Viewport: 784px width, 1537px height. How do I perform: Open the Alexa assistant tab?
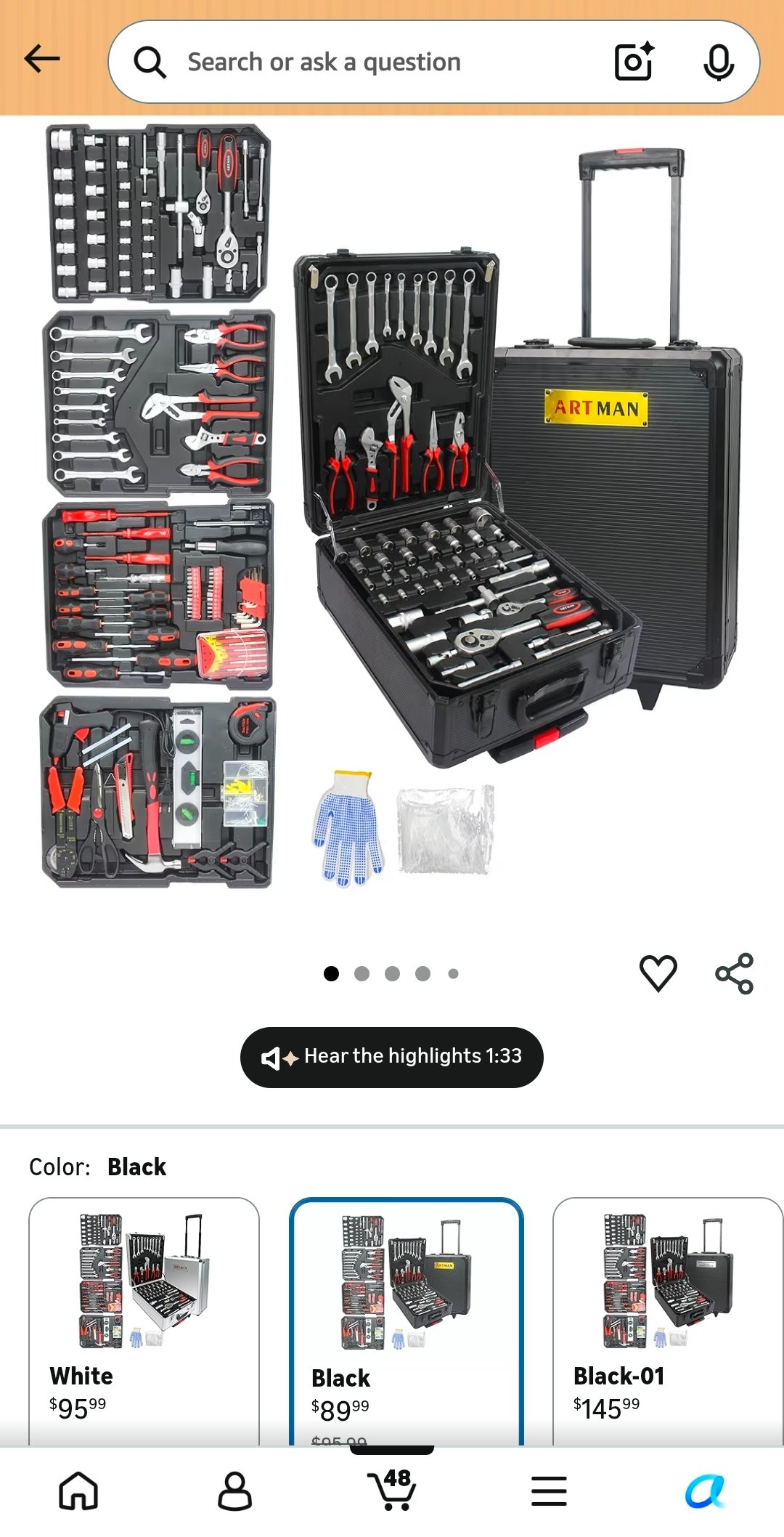[706, 1491]
